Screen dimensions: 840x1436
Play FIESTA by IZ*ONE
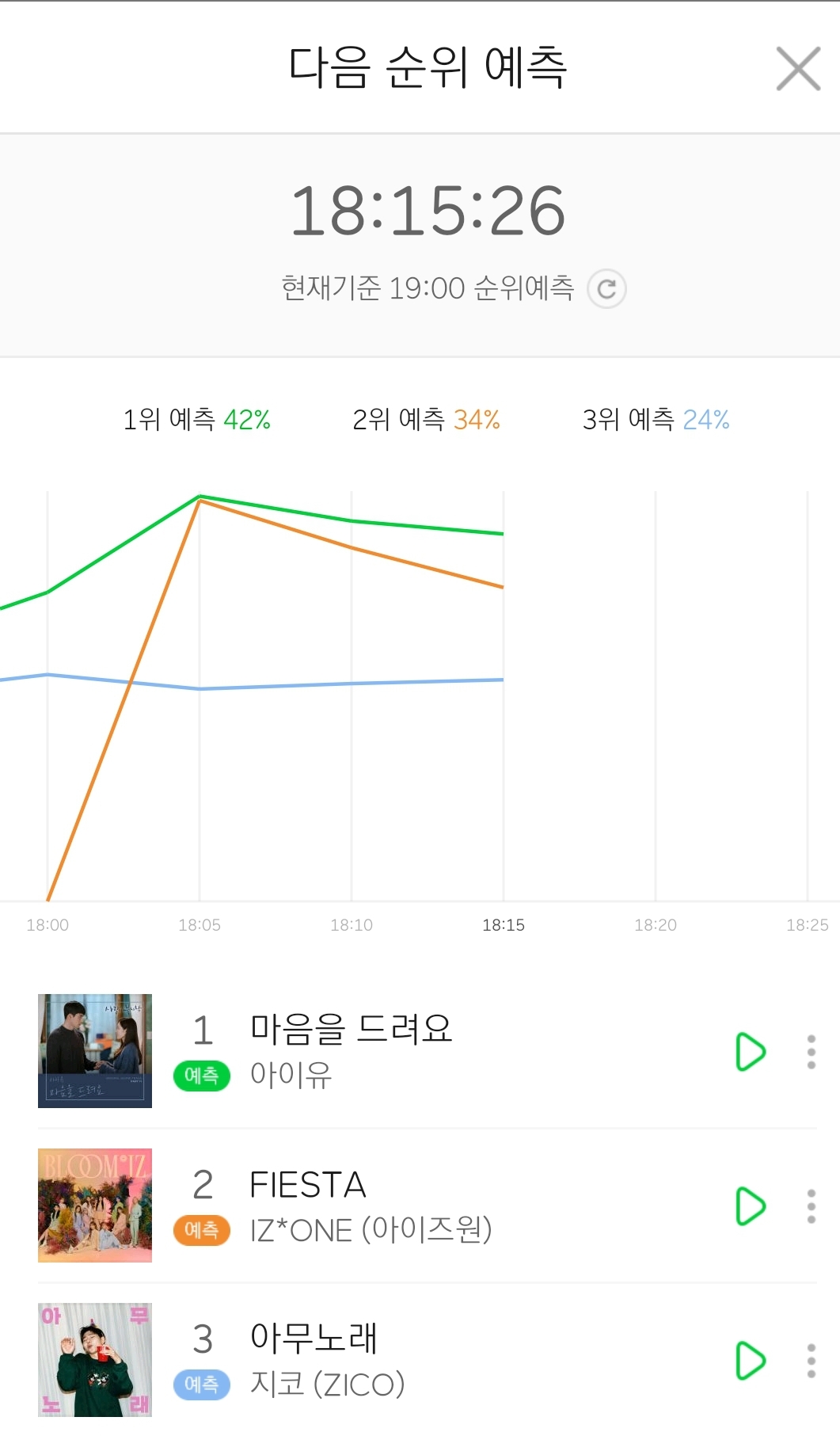click(x=750, y=1206)
